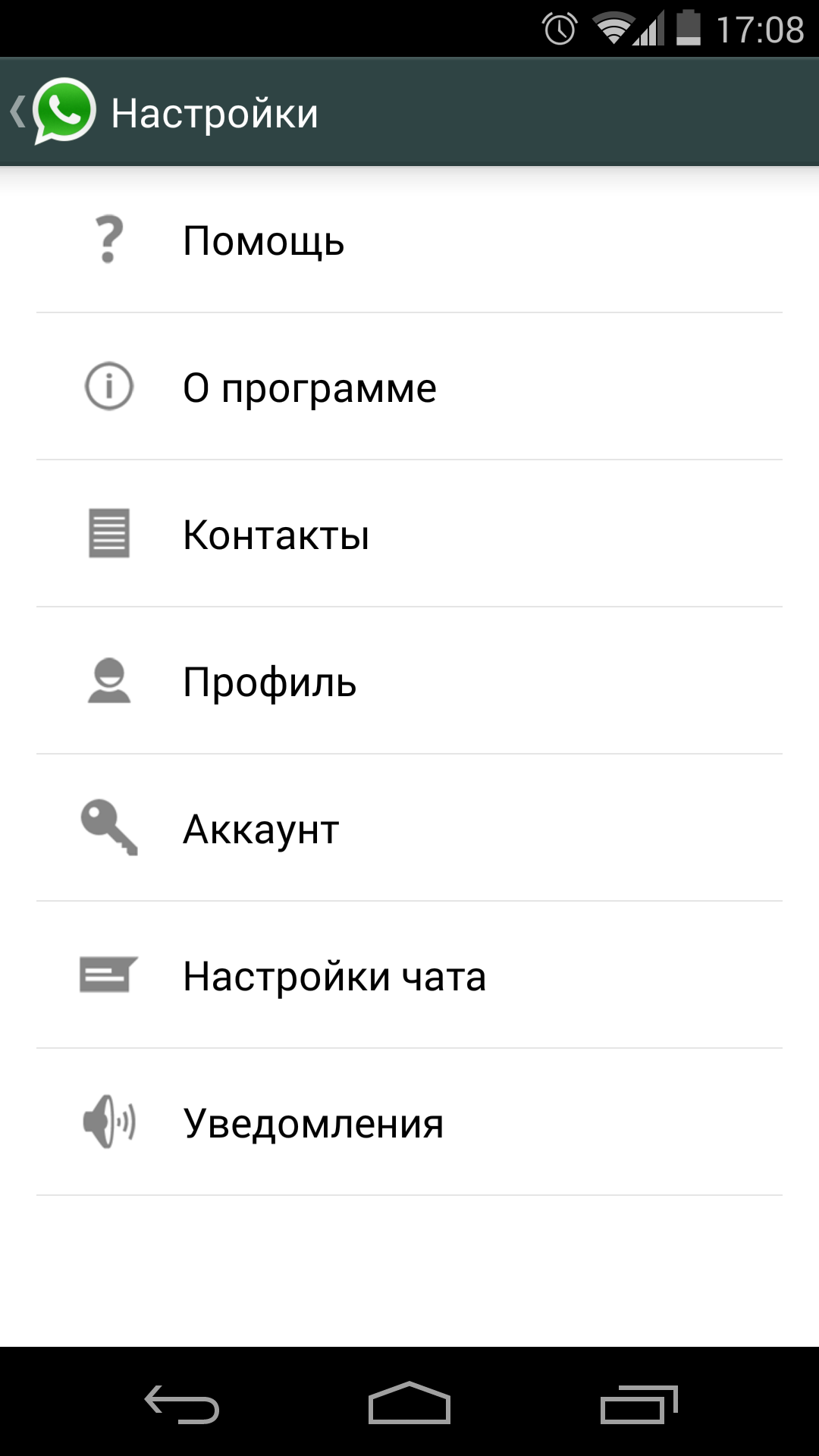The height and width of the screenshot is (1456, 819).
Task: Open Уведомления notification settings
Action: [409, 1122]
